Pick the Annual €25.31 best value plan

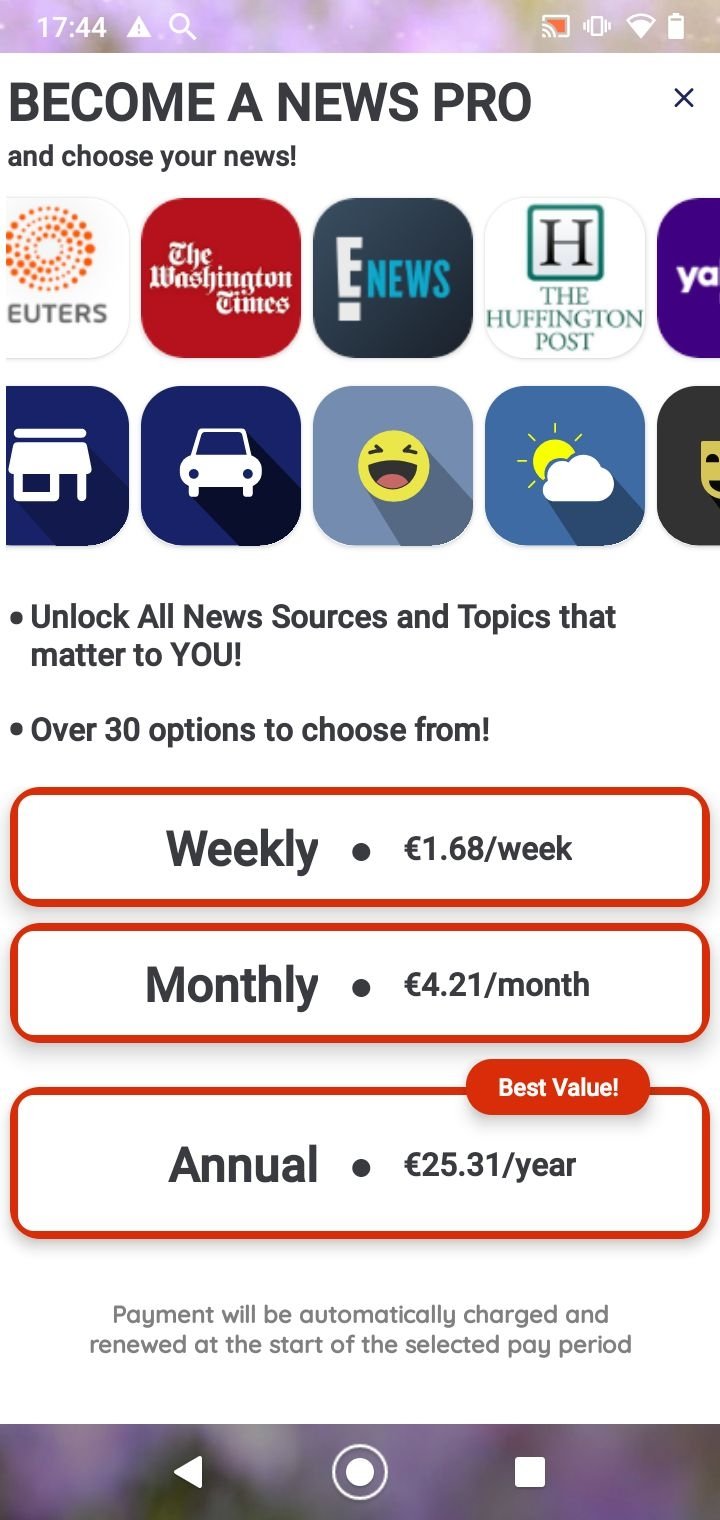tap(360, 1163)
